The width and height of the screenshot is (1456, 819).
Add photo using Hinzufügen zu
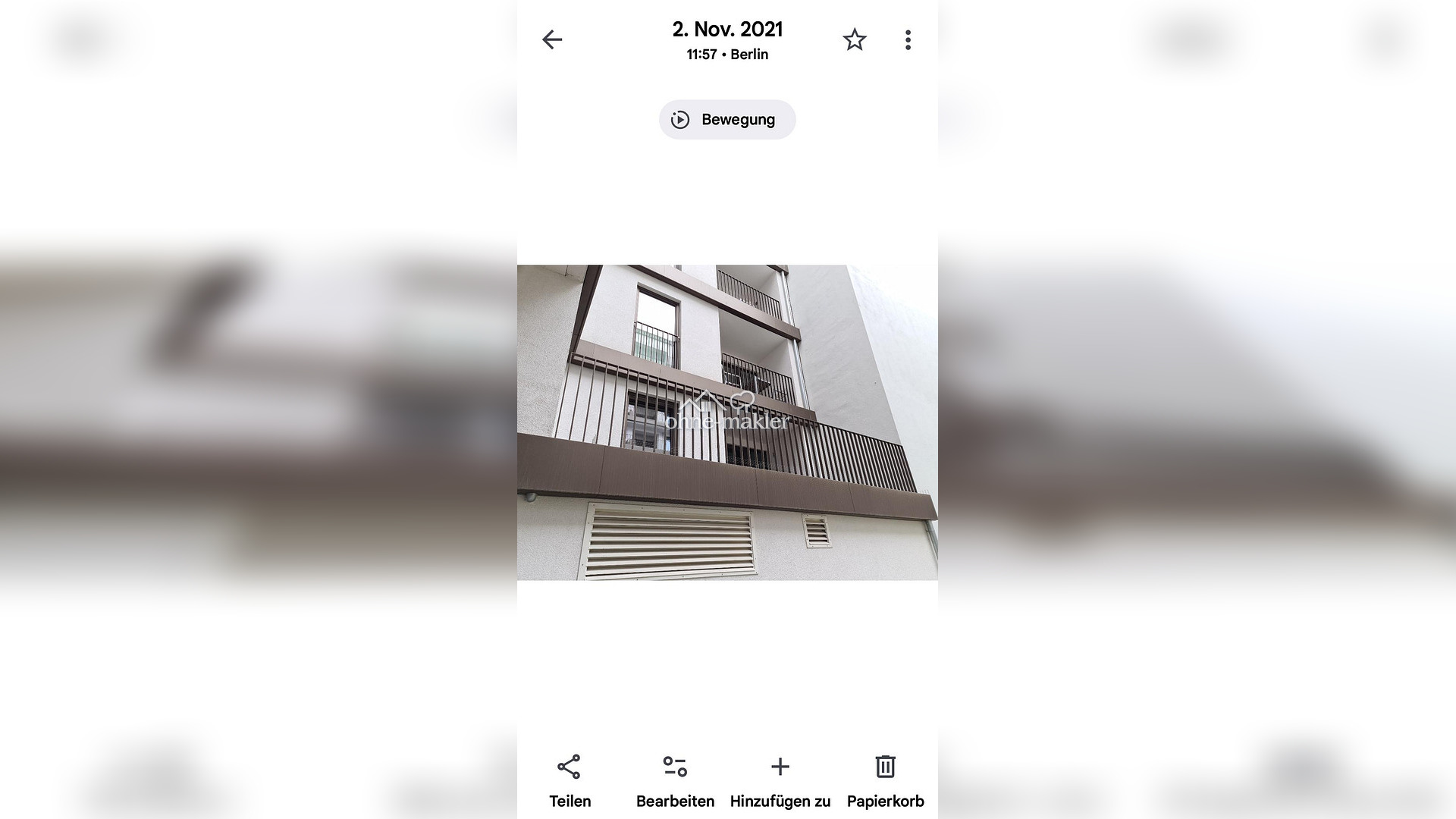pos(780,780)
